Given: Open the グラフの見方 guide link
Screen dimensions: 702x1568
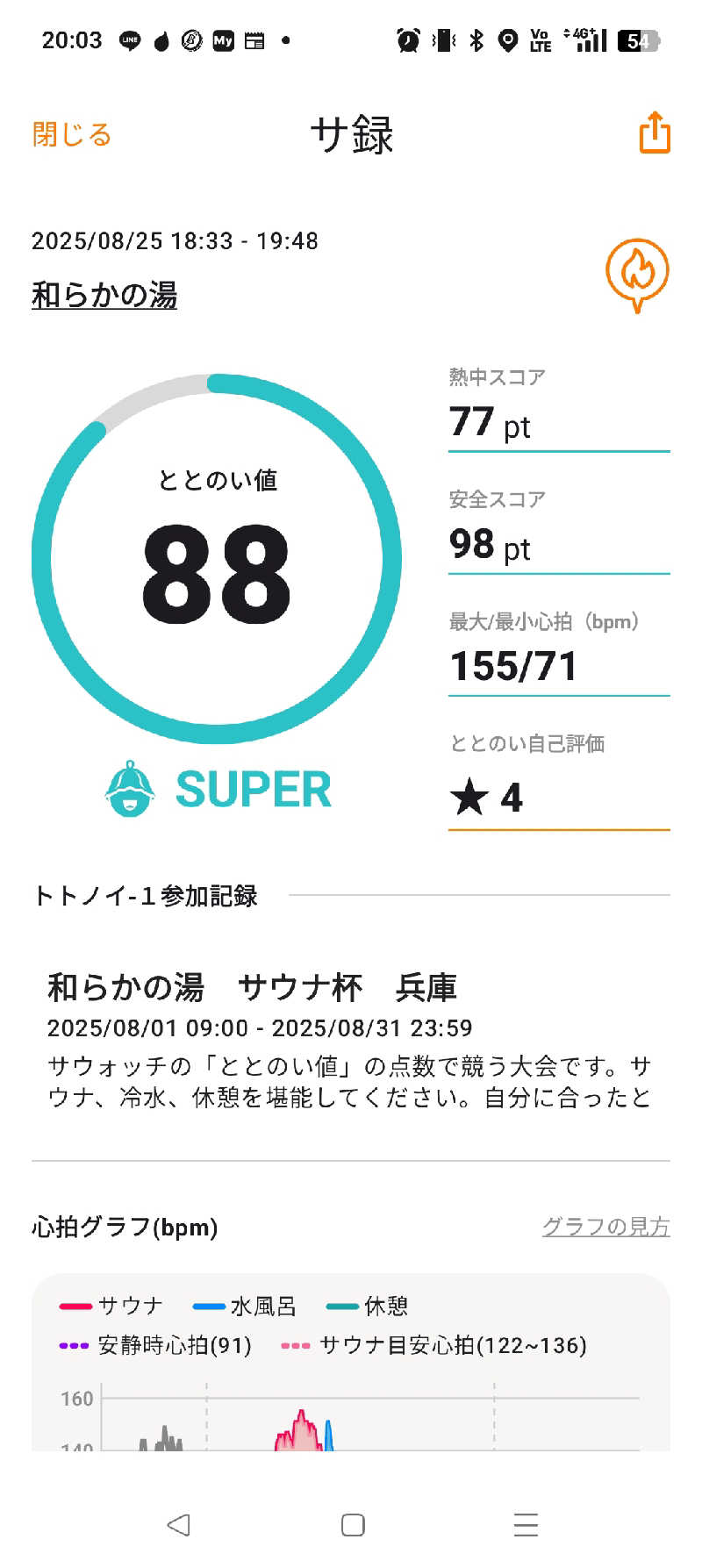Looking at the screenshot, I should tap(605, 1226).
